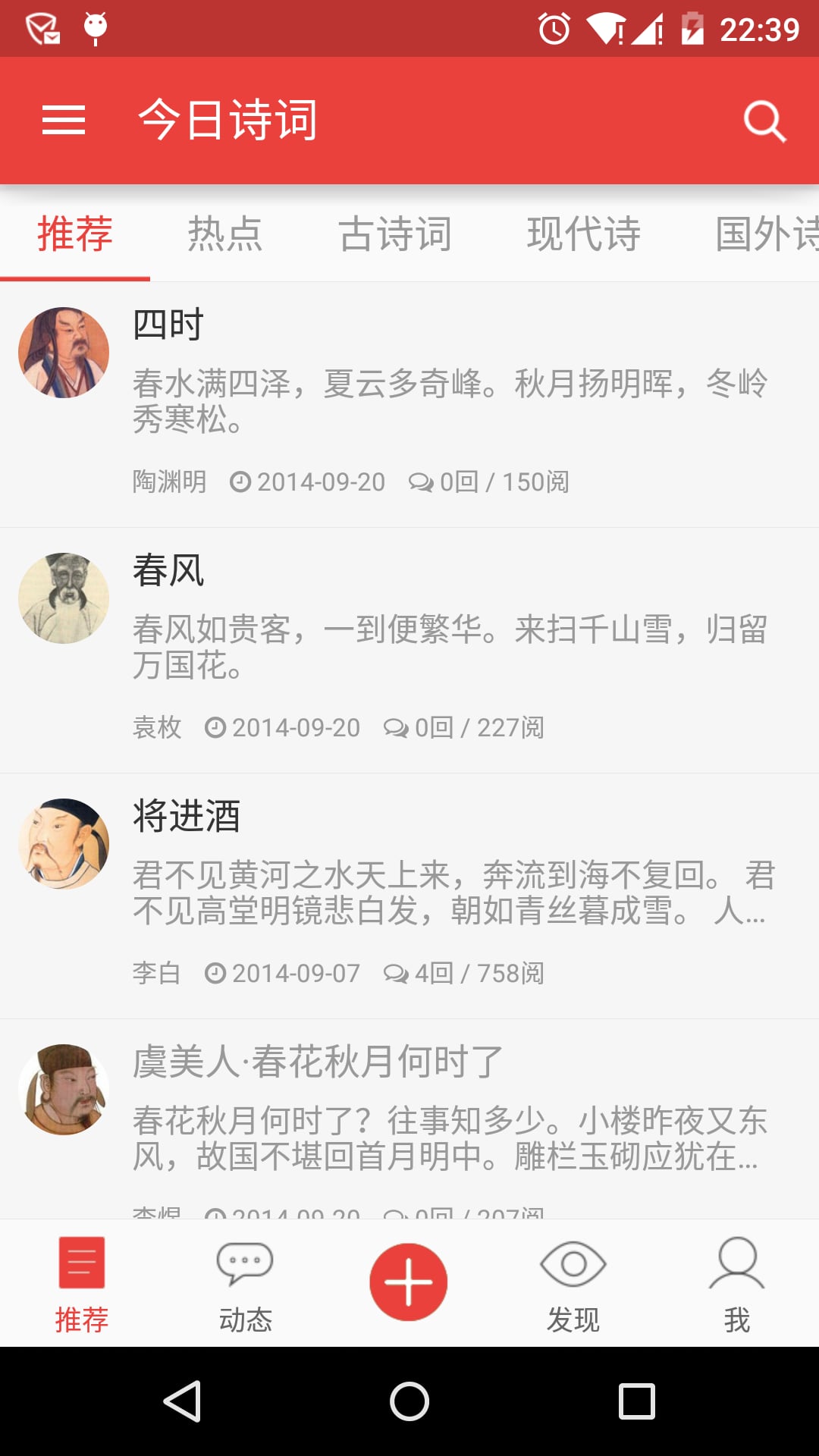Screen dimensions: 819x1456
Task: Tap the system back button
Action: tap(183, 1401)
